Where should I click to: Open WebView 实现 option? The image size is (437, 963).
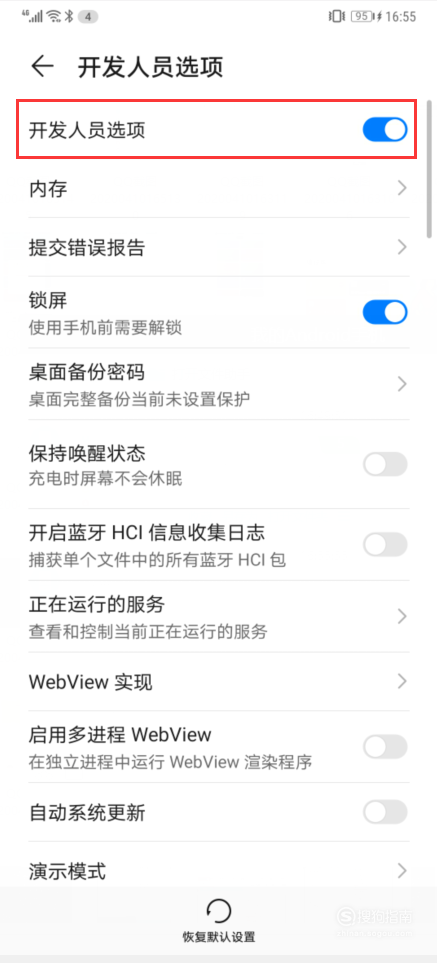pyautogui.click(x=218, y=681)
